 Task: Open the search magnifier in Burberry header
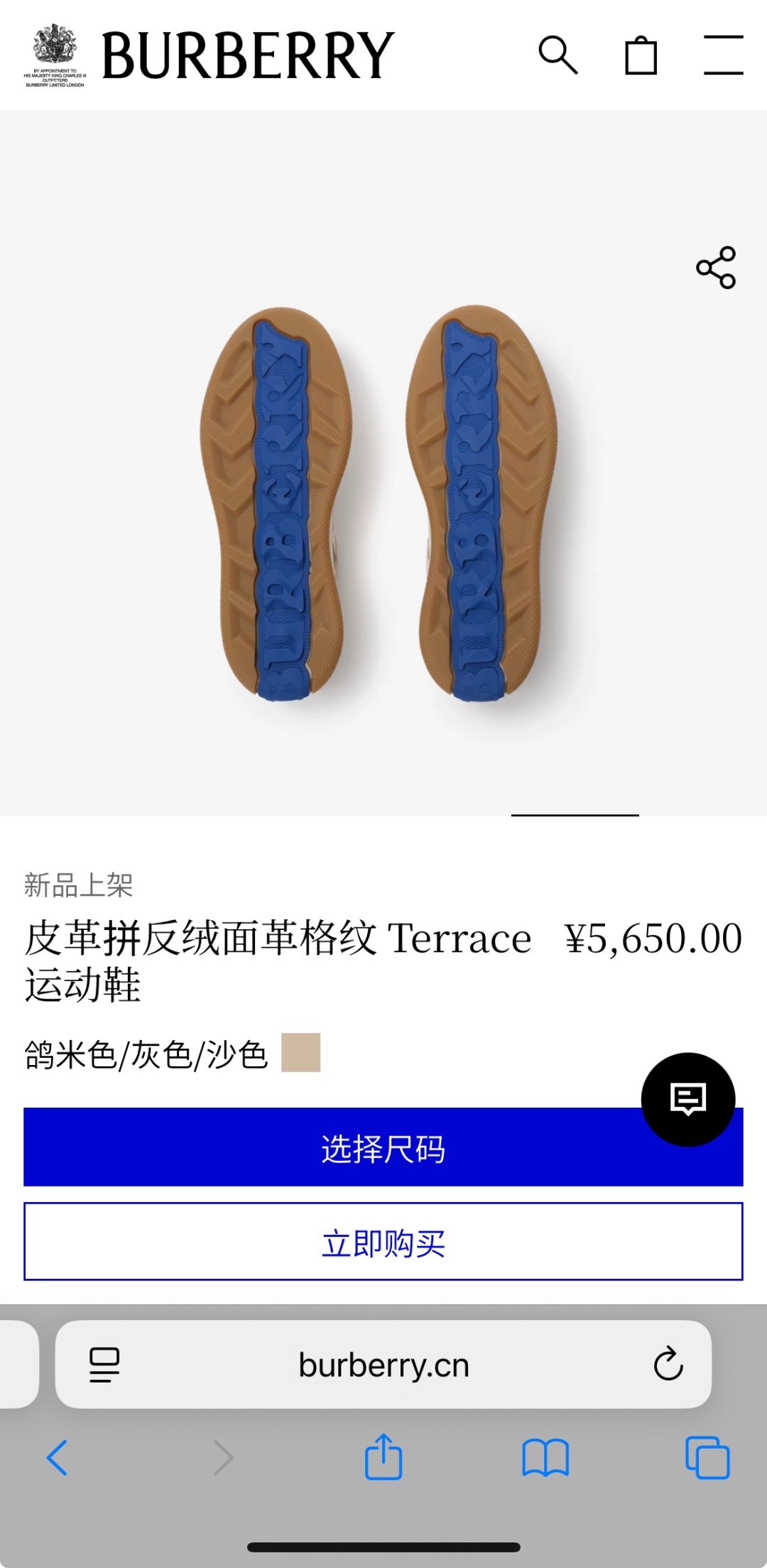coord(558,55)
